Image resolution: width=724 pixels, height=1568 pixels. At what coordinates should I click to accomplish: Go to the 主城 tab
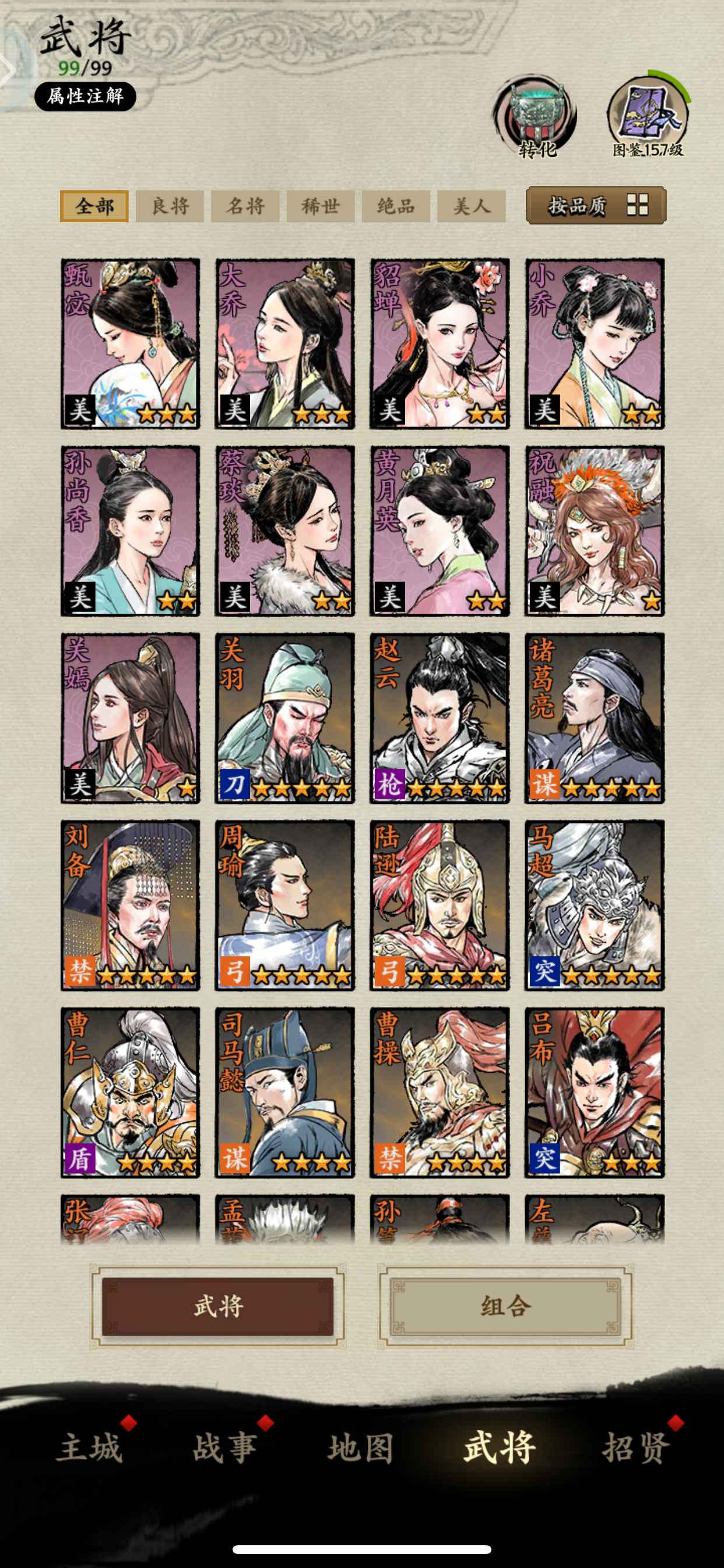[x=90, y=1447]
